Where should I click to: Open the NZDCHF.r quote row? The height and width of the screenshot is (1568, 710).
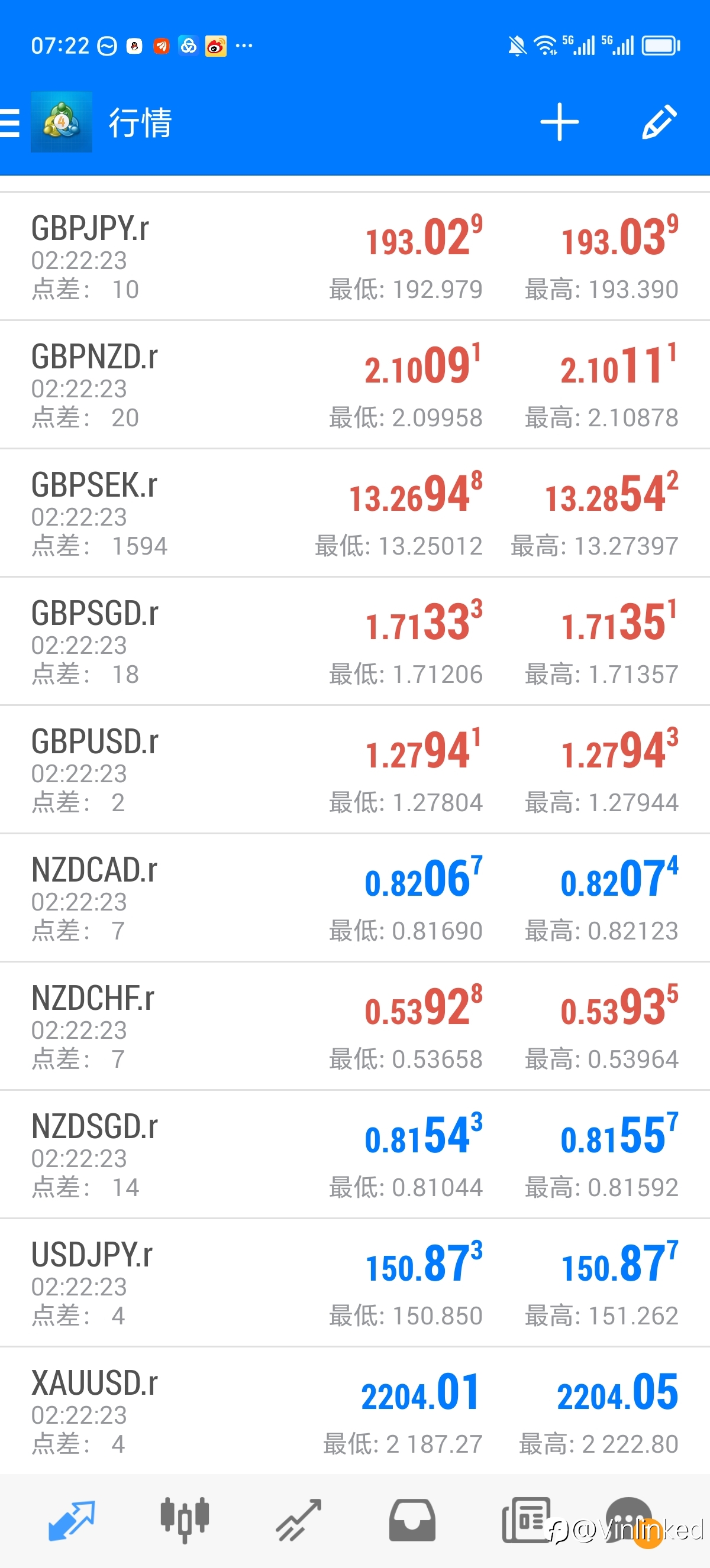pyautogui.click(x=355, y=1027)
